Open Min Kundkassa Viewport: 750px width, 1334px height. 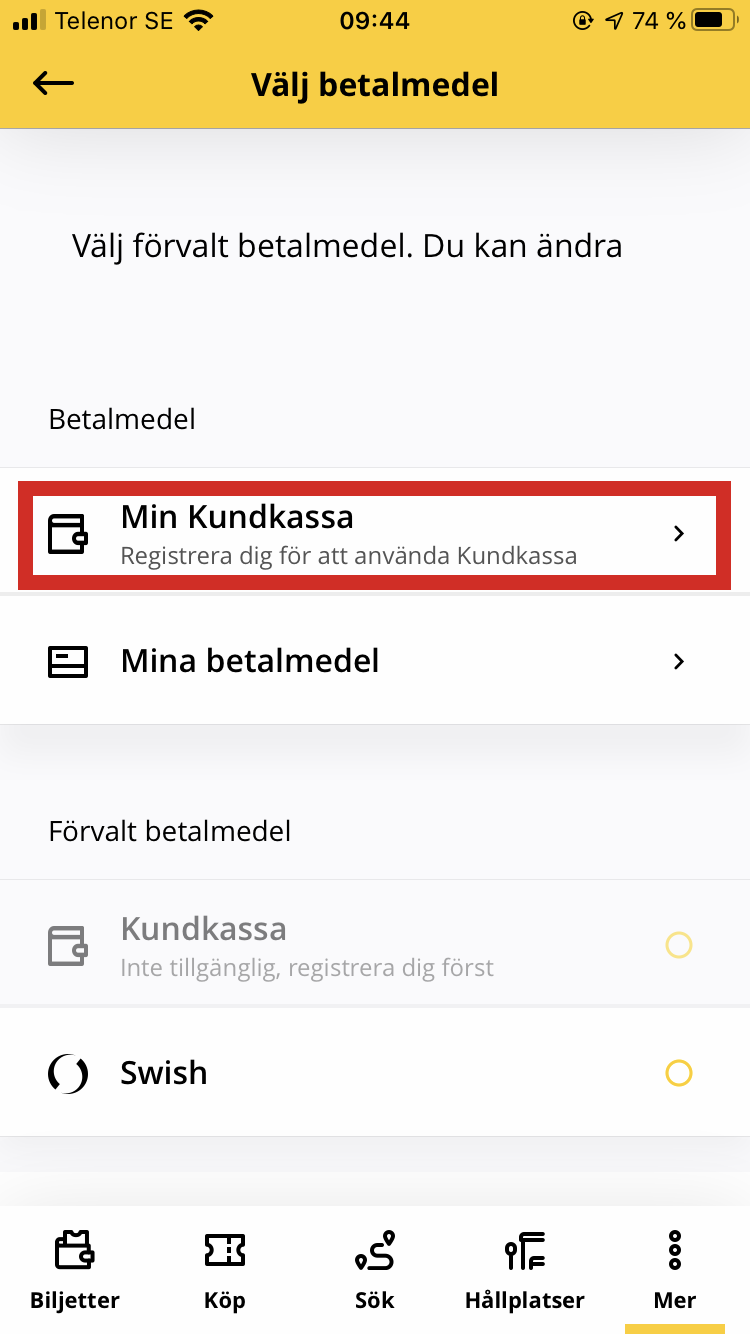374,534
